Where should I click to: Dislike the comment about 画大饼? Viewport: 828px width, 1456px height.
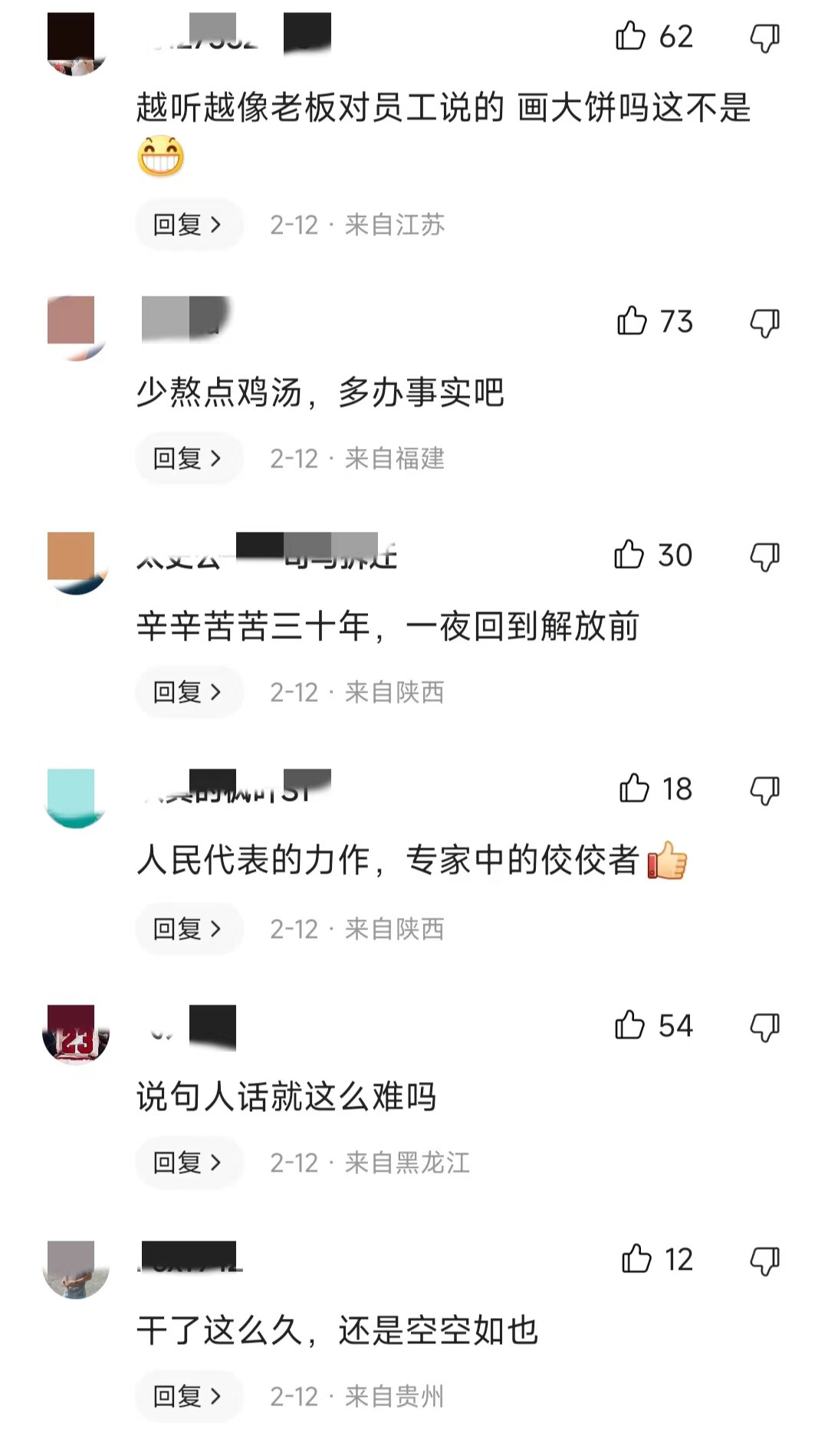tap(764, 38)
